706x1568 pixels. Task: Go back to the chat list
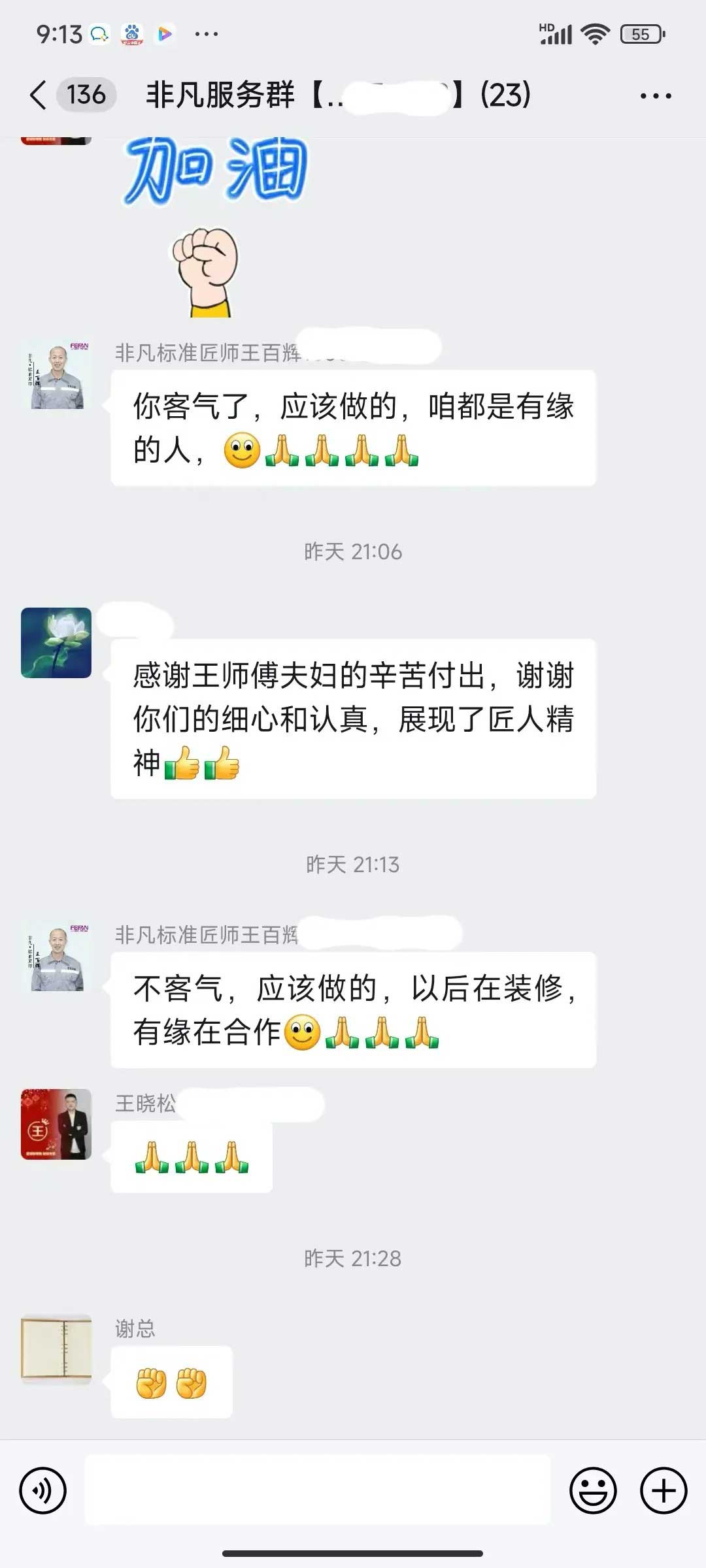coord(39,95)
